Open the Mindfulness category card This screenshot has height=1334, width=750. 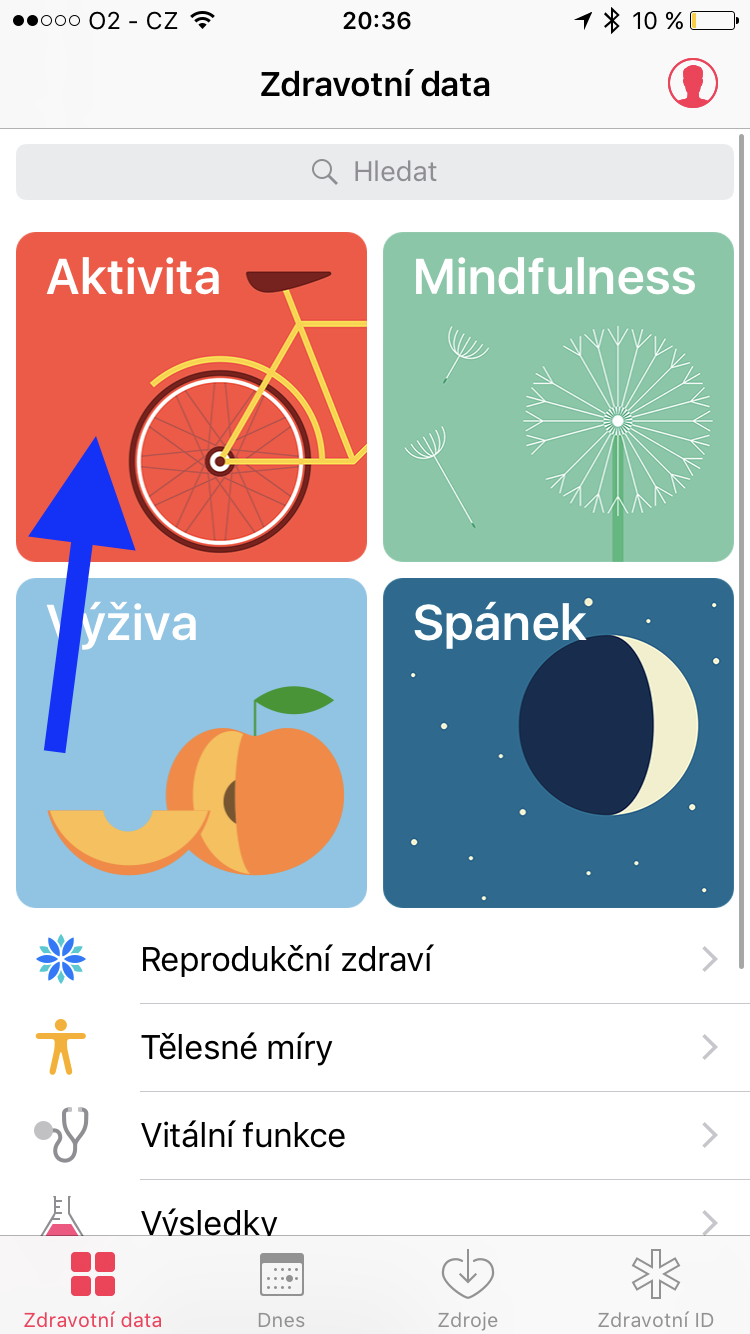pyautogui.click(x=558, y=397)
